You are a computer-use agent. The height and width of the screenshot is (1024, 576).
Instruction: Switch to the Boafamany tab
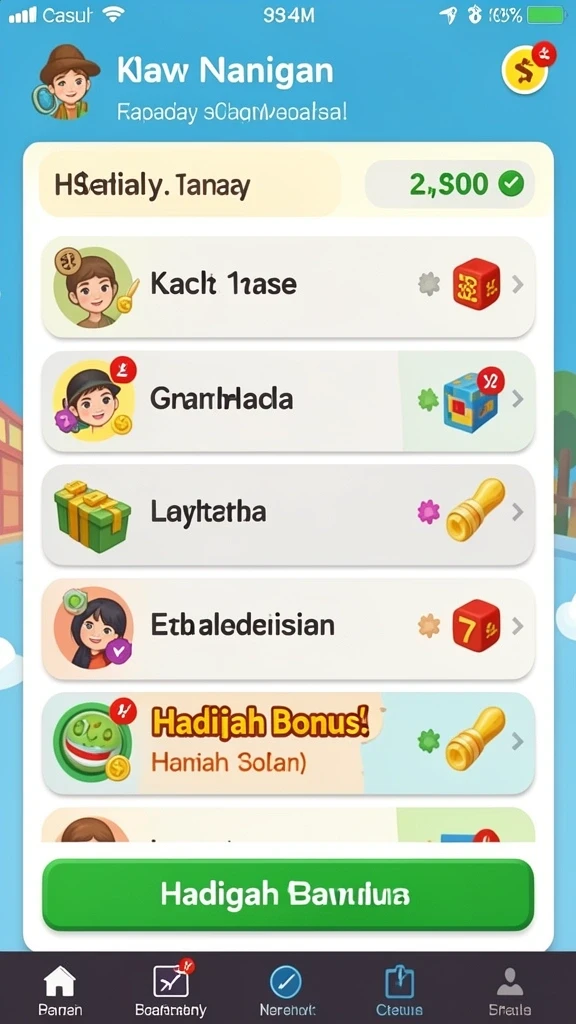coord(171,990)
